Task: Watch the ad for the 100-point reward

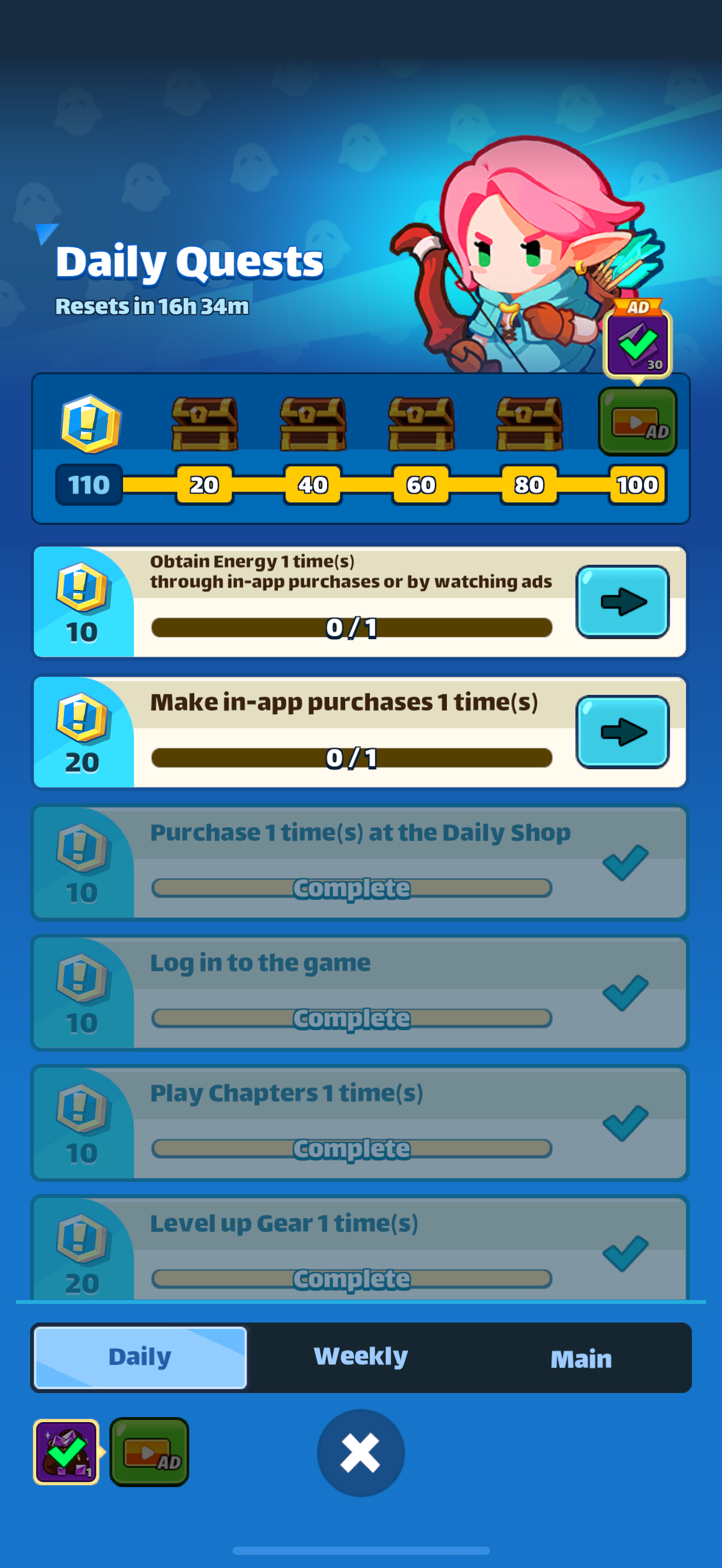Action: click(637, 421)
